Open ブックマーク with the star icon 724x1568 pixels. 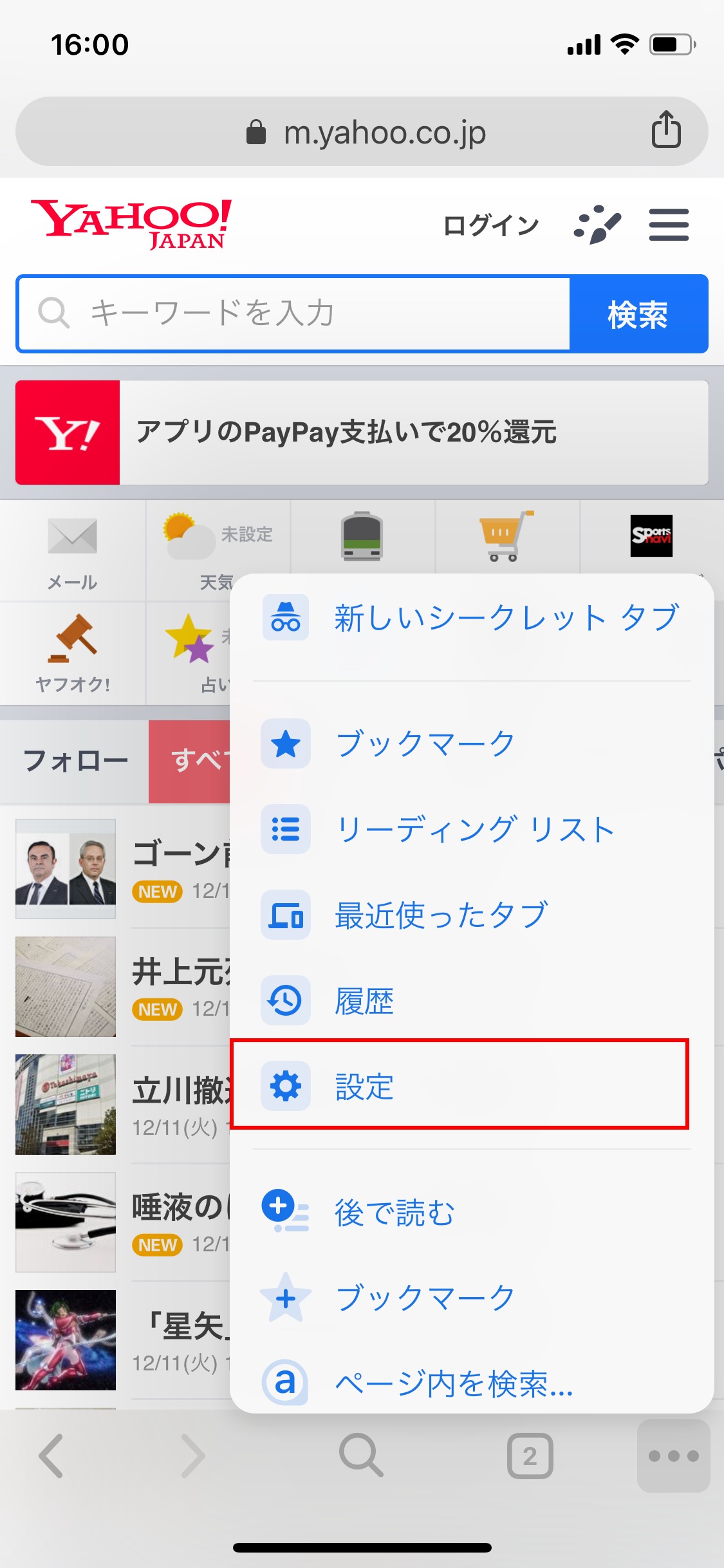pyautogui.click(x=425, y=744)
